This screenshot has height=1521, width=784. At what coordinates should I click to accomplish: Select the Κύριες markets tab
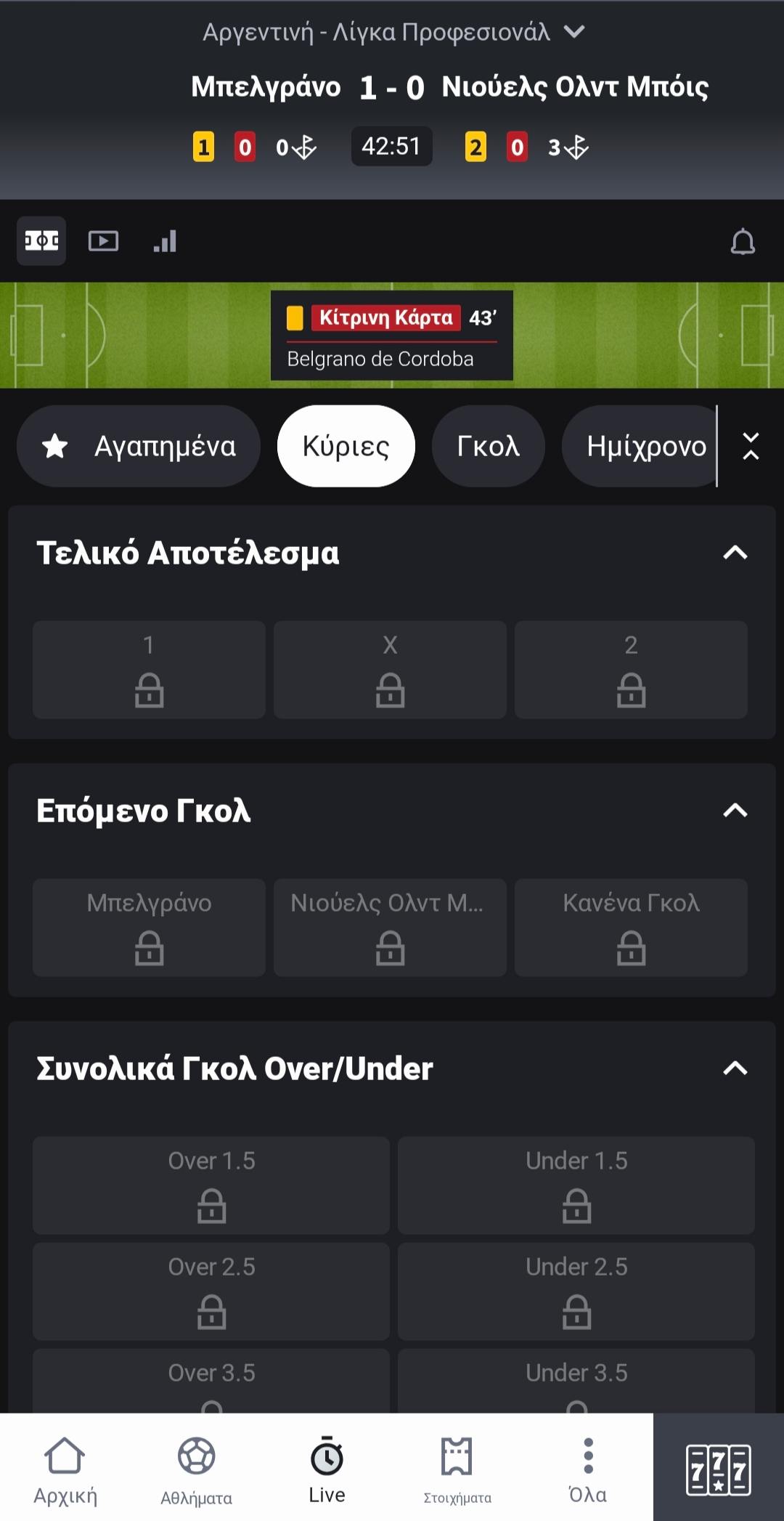coord(346,446)
